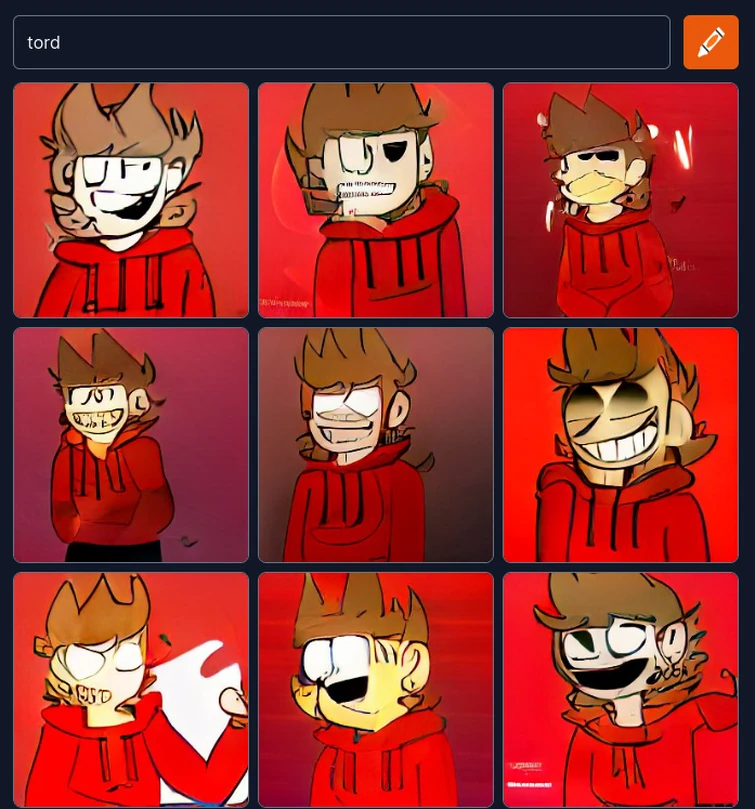755x809 pixels.
Task: Select the middle-left grinning Tord picture
Action: (x=130, y=444)
